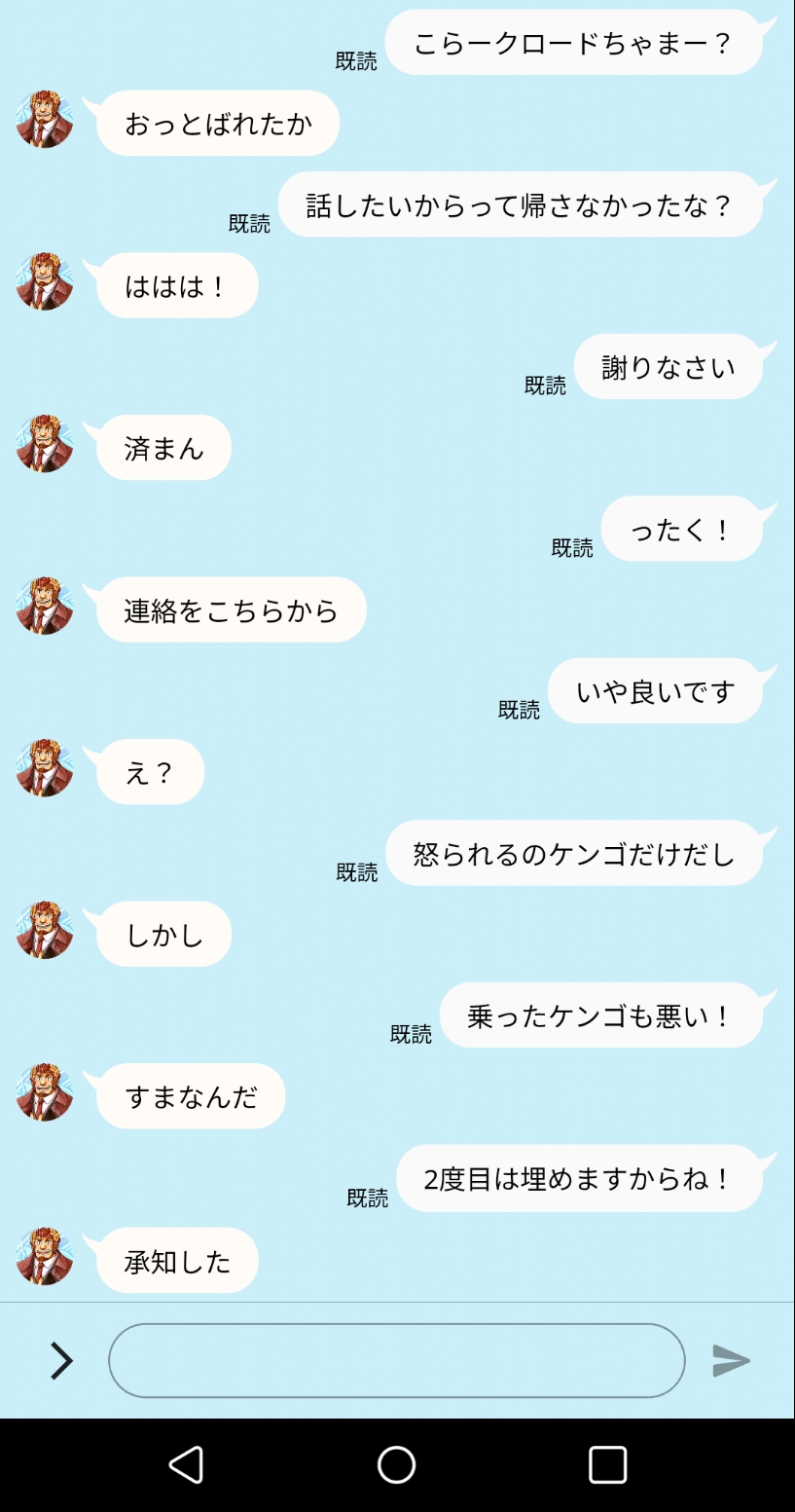Screen dimensions: 795x1512
Task: Expand options with the chevron beside the input
Action: click(x=61, y=1360)
